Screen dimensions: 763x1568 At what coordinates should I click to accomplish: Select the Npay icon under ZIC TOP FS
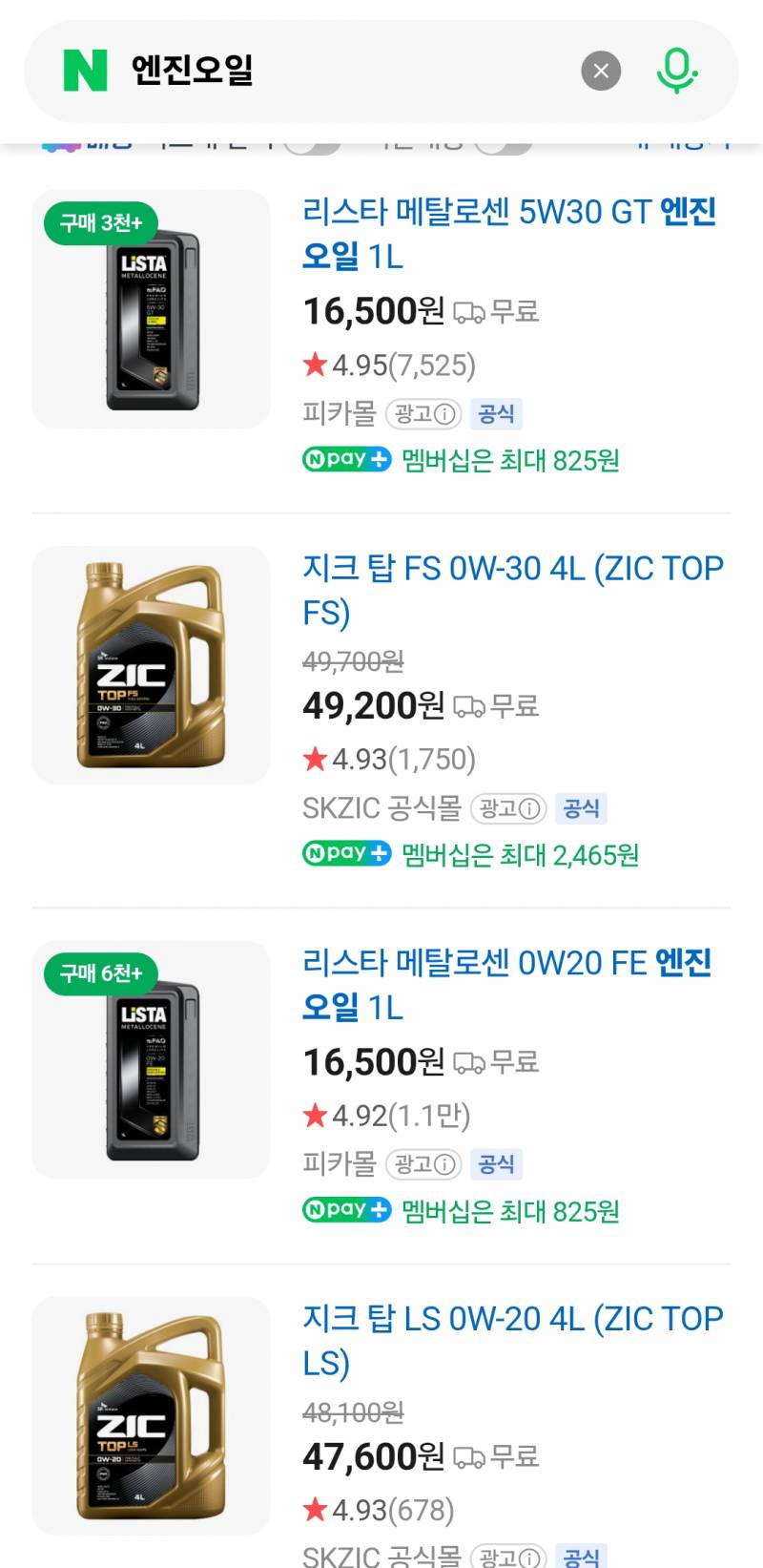(344, 852)
